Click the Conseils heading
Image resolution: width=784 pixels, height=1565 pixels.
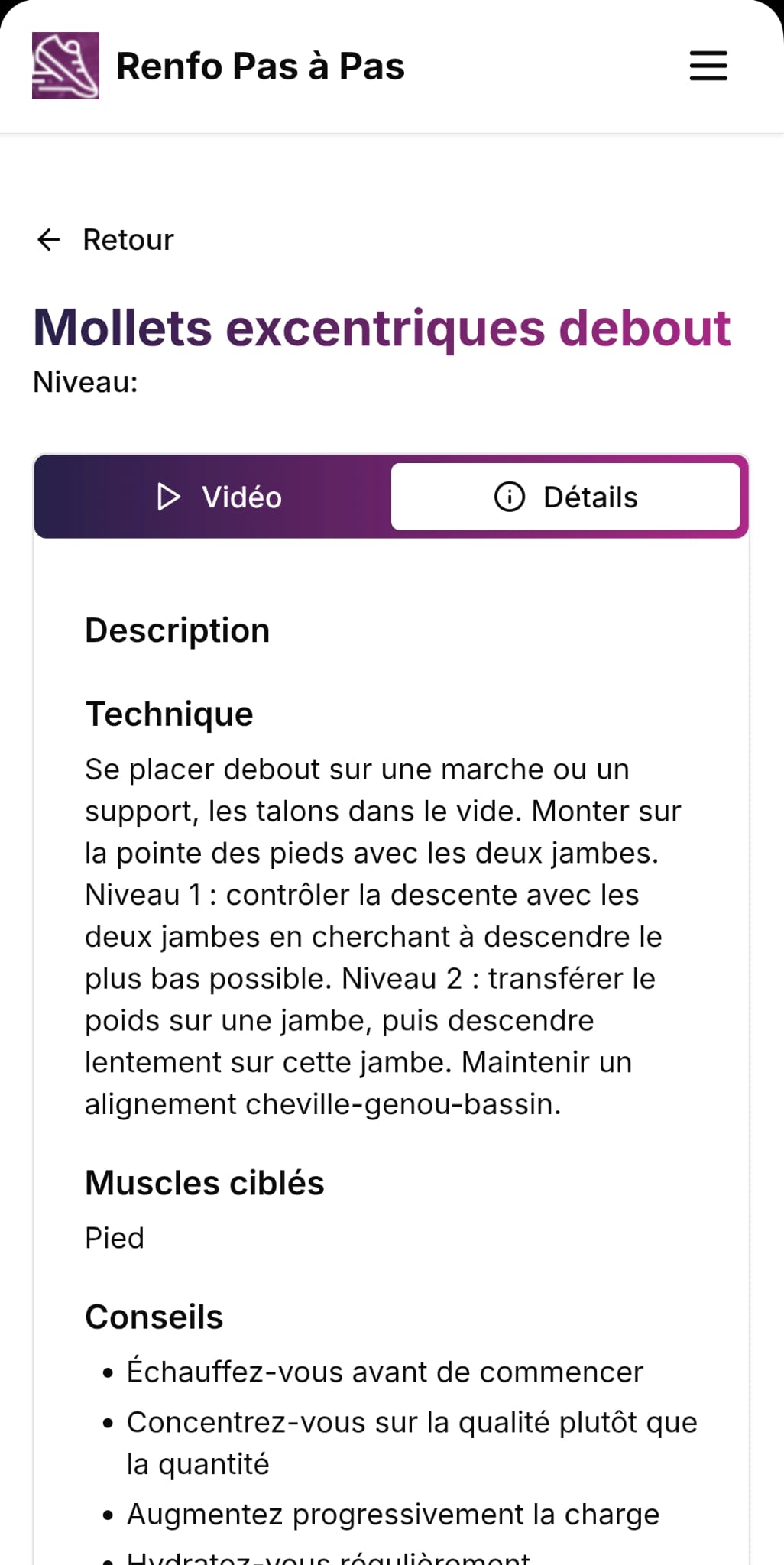pyautogui.click(x=154, y=1316)
